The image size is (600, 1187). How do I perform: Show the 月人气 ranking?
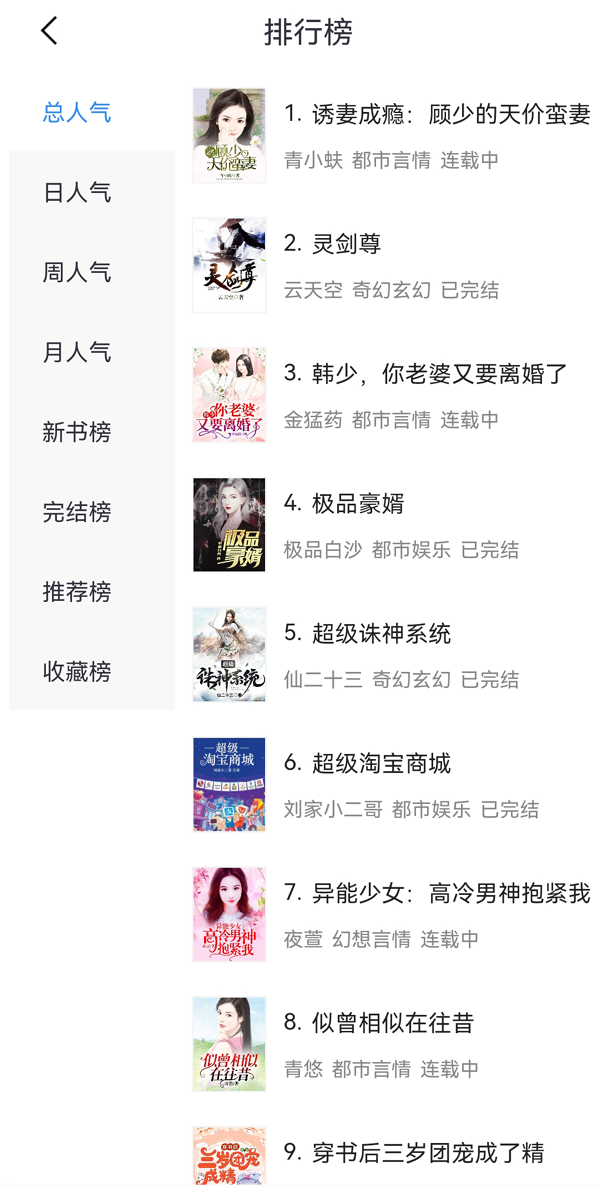pos(77,352)
